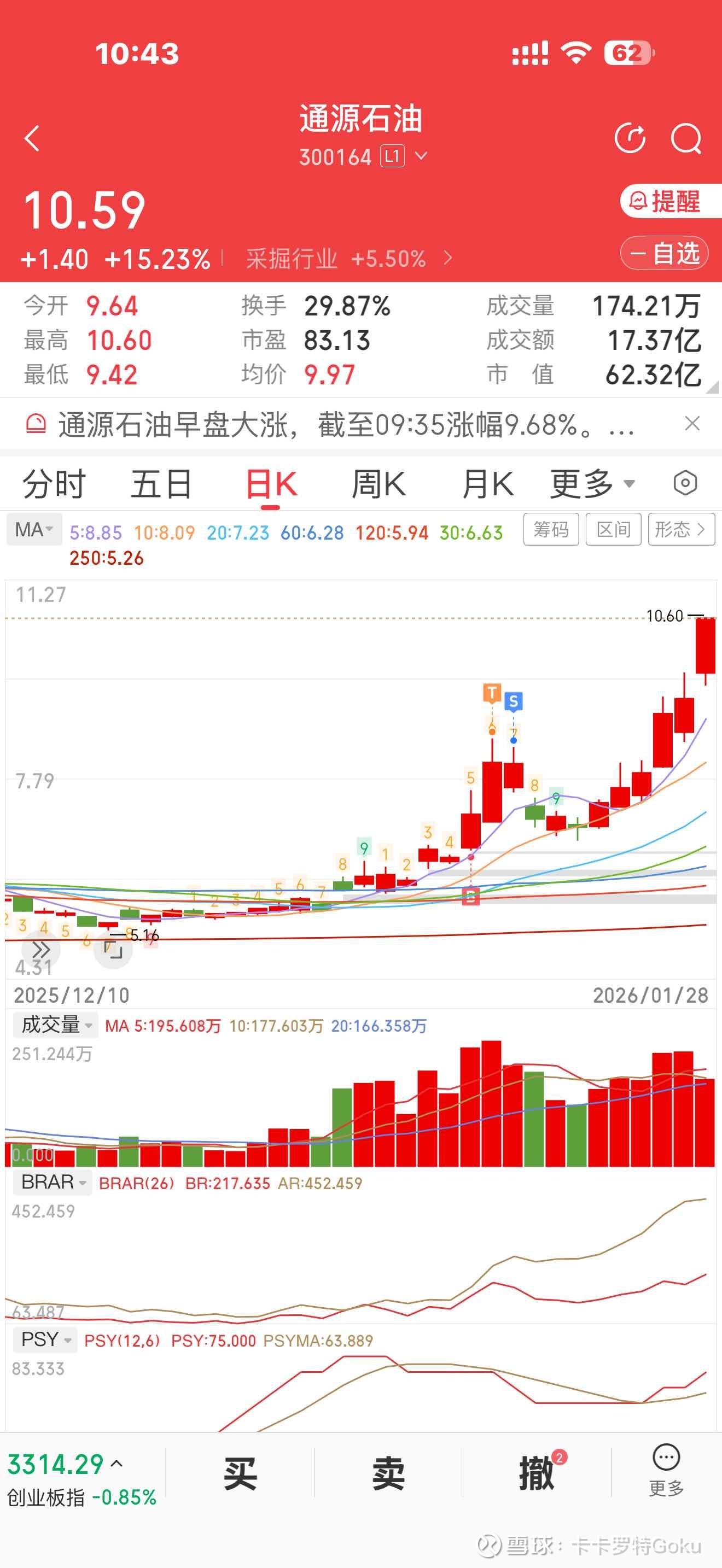The height and width of the screenshot is (1568, 722).
Task: Open 撤 to cancel pending orders
Action: (x=537, y=1473)
